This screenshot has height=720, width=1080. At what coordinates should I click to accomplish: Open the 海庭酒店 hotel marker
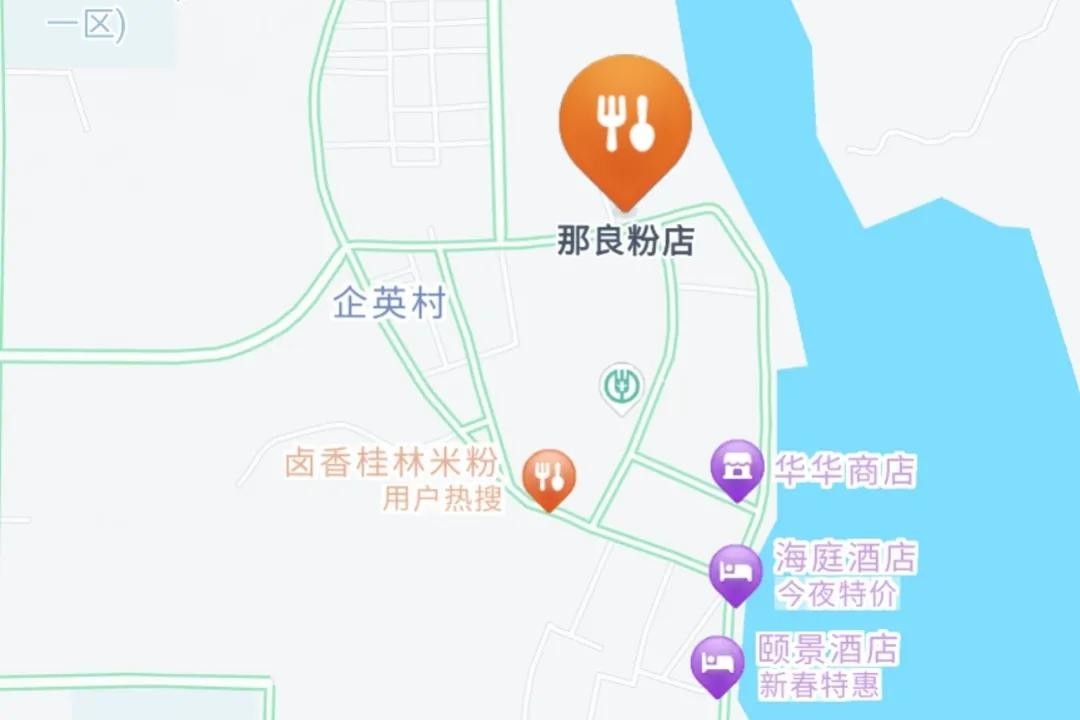coord(736,573)
